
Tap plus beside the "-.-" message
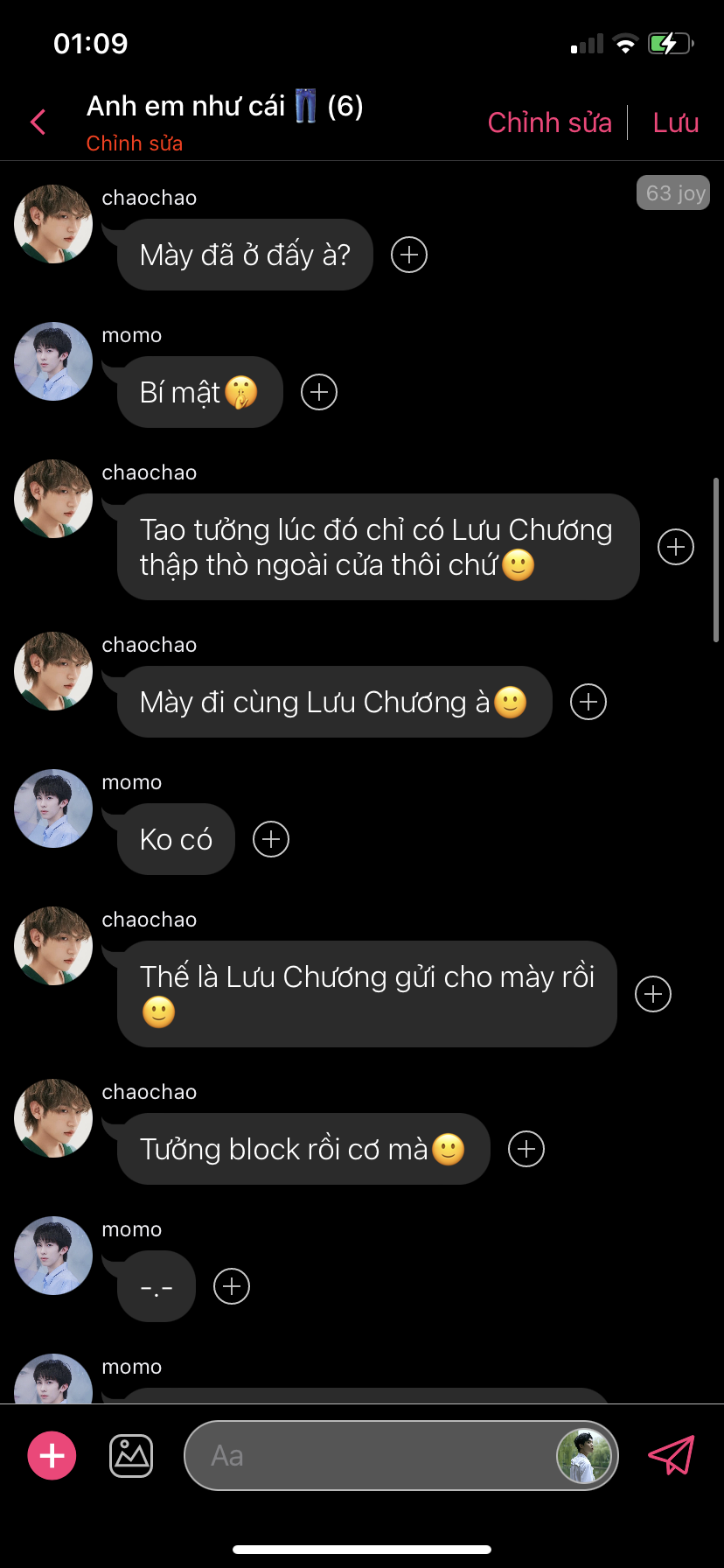[x=232, y=1286]
